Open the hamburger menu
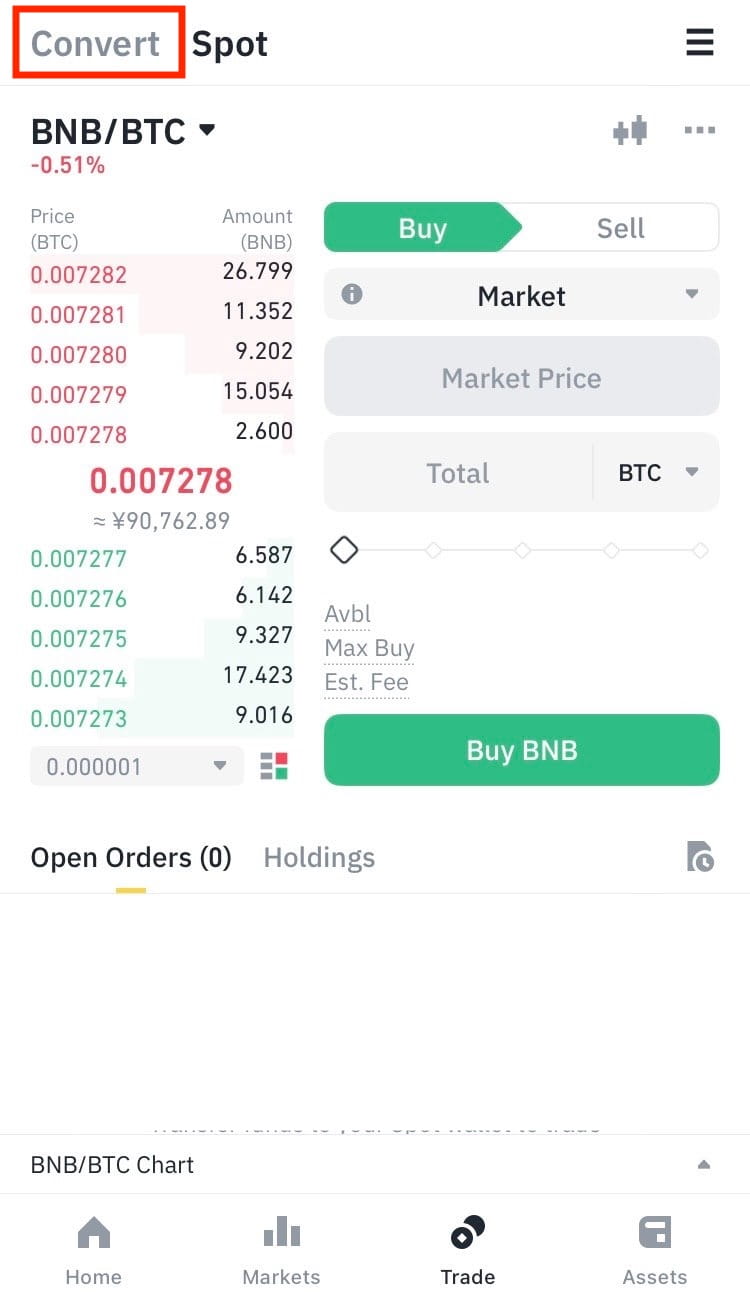The image size is (750, 1292). pyautogui.click(x=700, y=43)
